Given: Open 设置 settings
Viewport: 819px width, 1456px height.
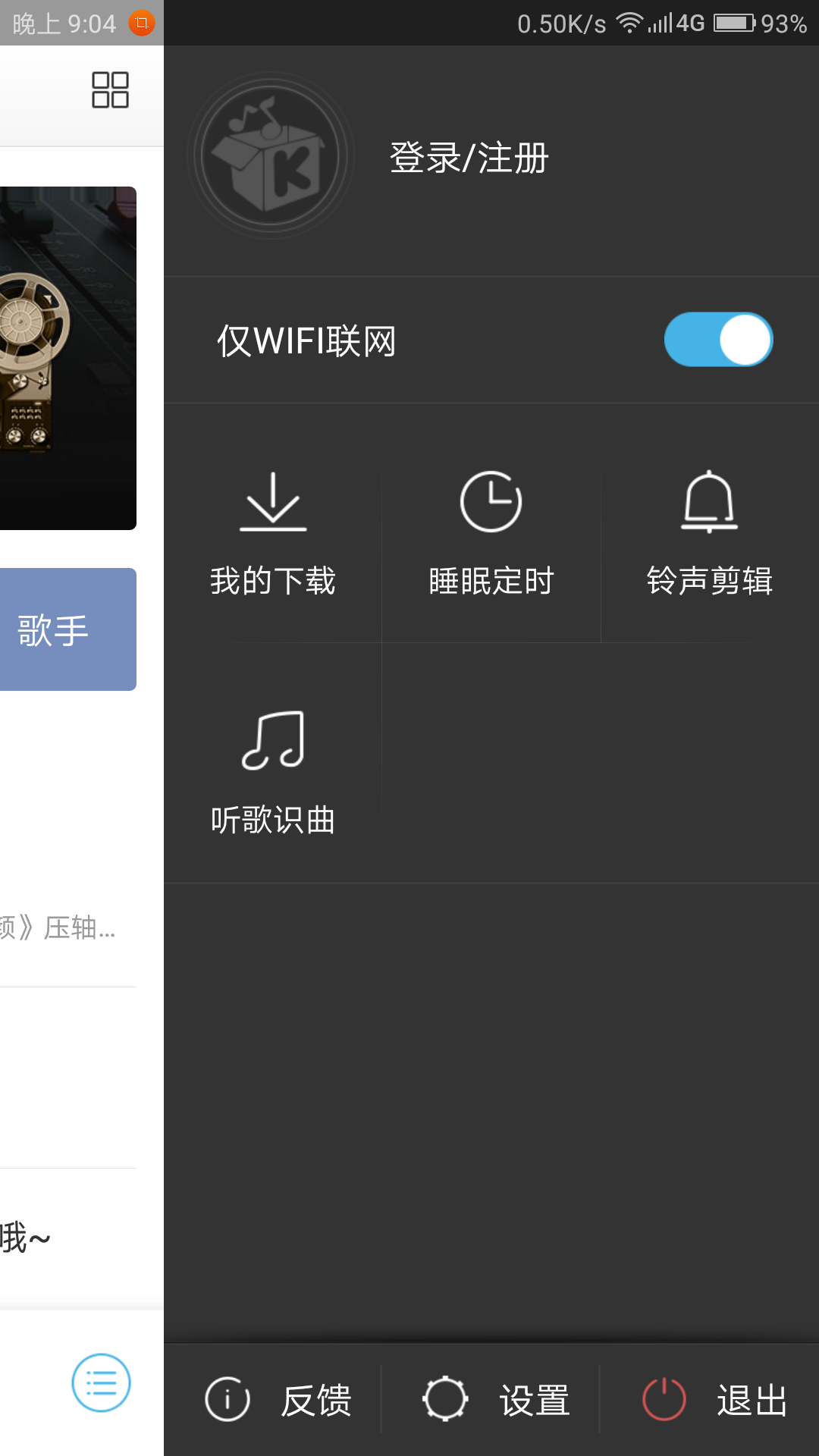Looking at the screenshot, I should pyautogui.click(x=497, y=1400).
